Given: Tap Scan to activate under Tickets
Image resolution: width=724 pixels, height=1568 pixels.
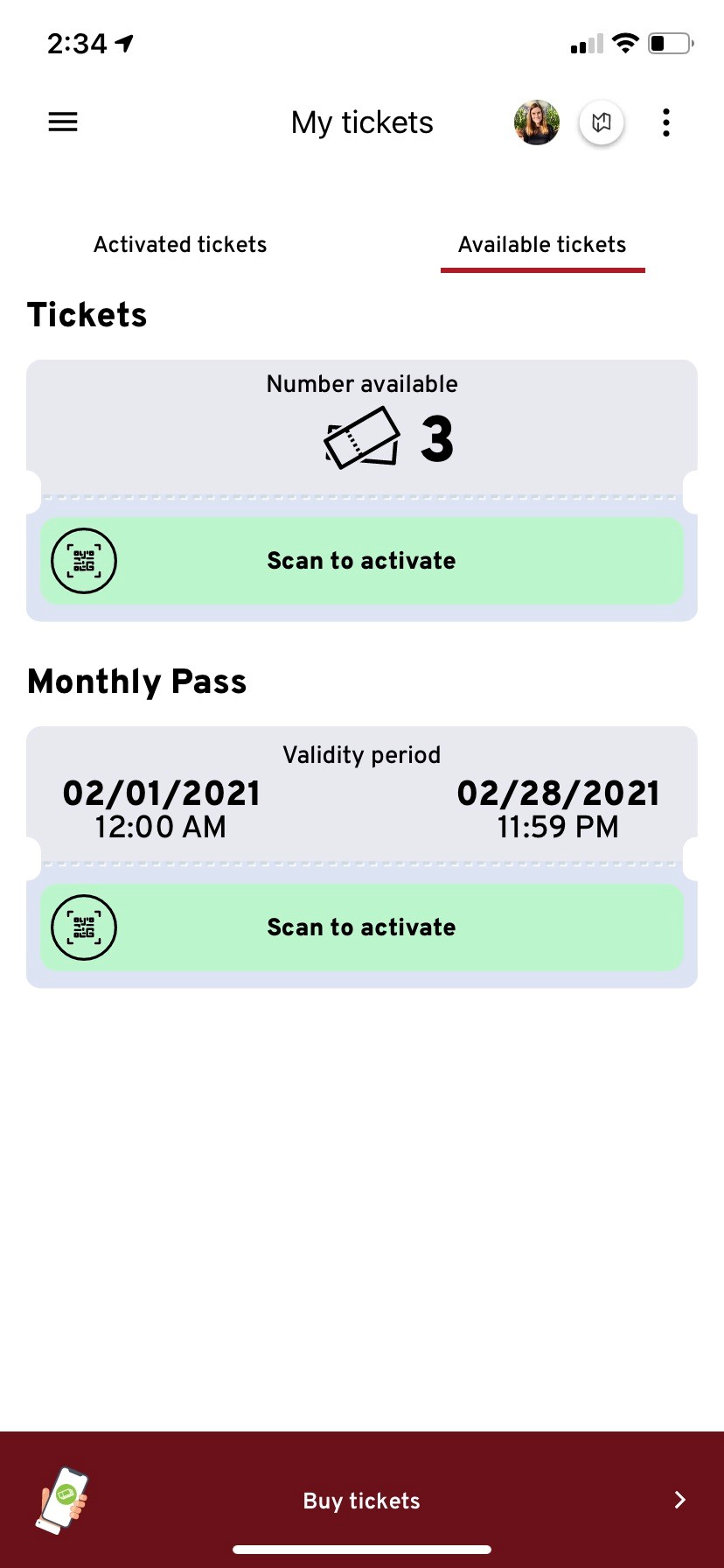Looking at the screenshot, I should 361,561.
